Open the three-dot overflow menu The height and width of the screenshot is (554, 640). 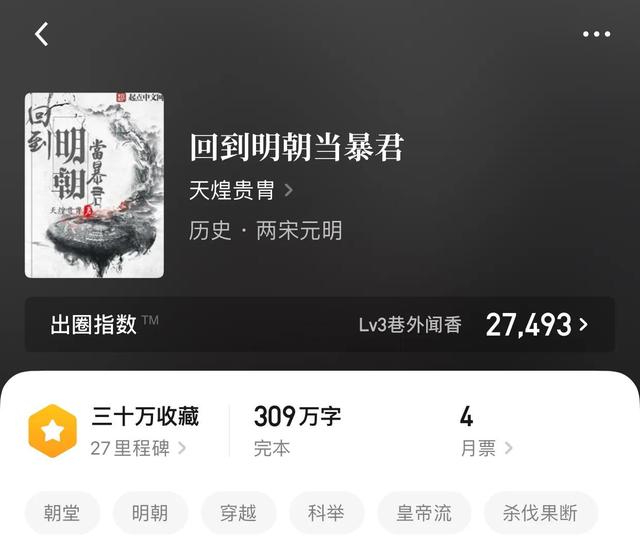(596, 34)
